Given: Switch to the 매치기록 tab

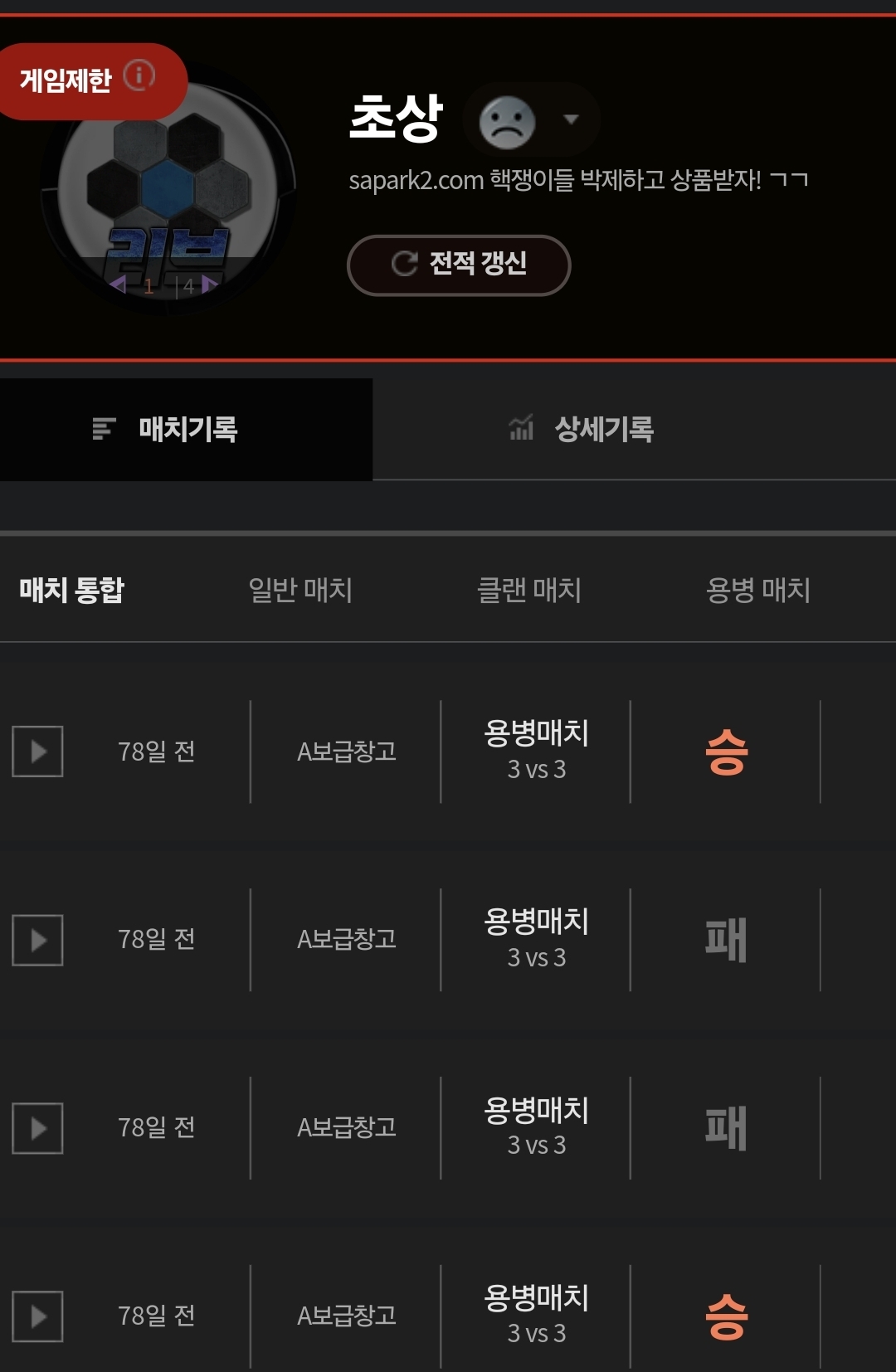Looking at the screenshot, I should click(x=186, y=430).
